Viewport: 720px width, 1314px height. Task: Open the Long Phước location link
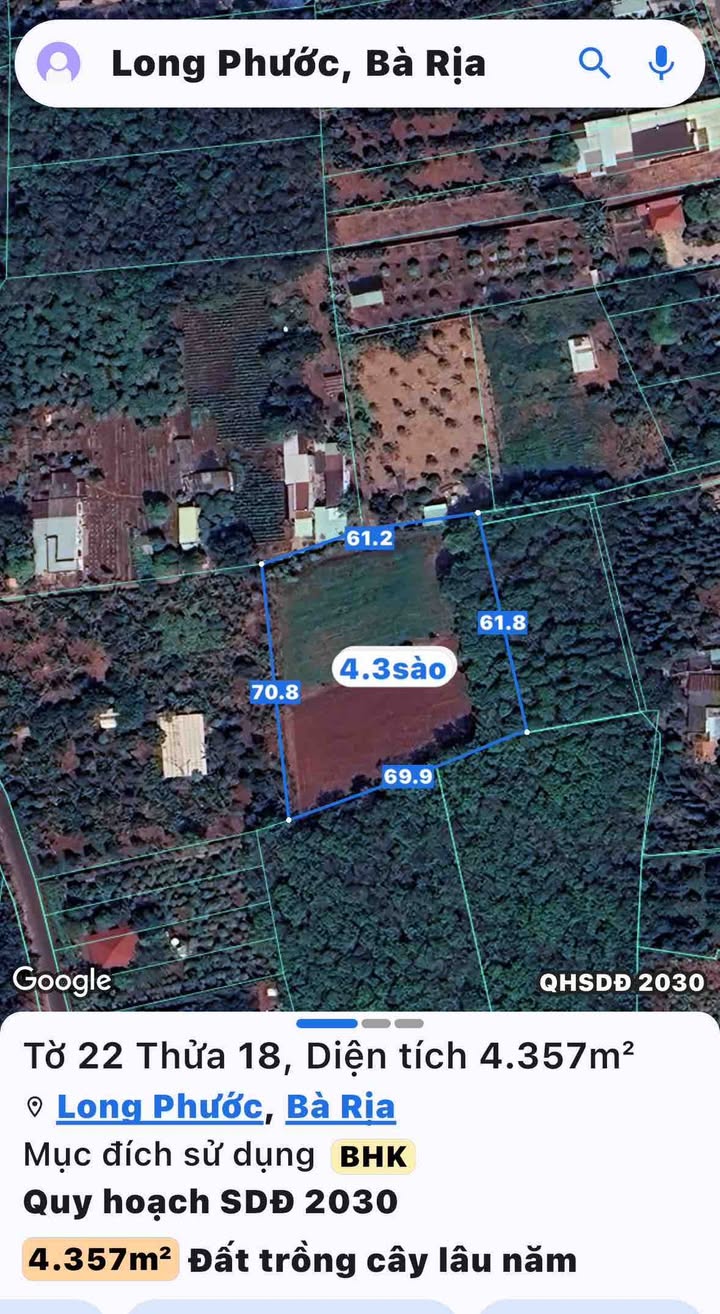pyautogui.click(x=159, y=1107)
